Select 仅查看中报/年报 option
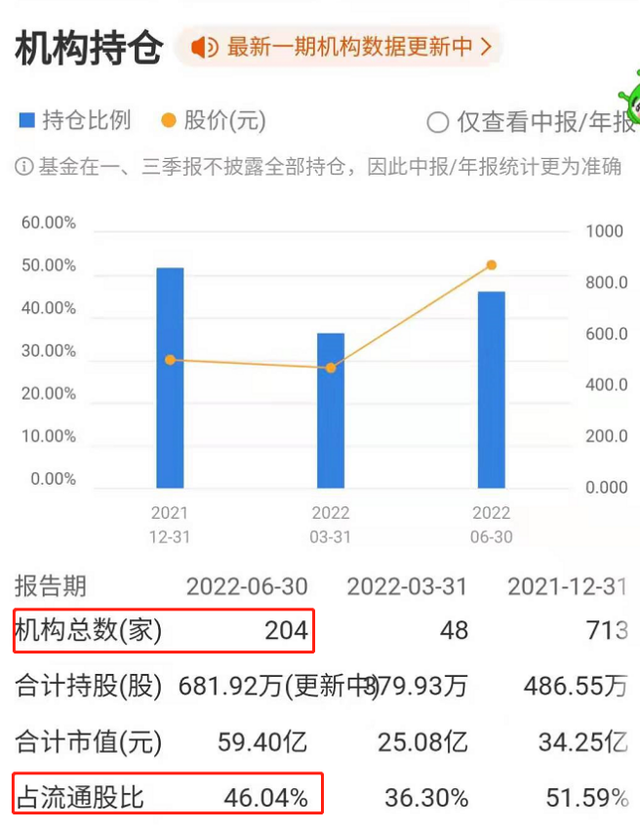The height and width of the screenshot is (830, 640). [438, 123]
